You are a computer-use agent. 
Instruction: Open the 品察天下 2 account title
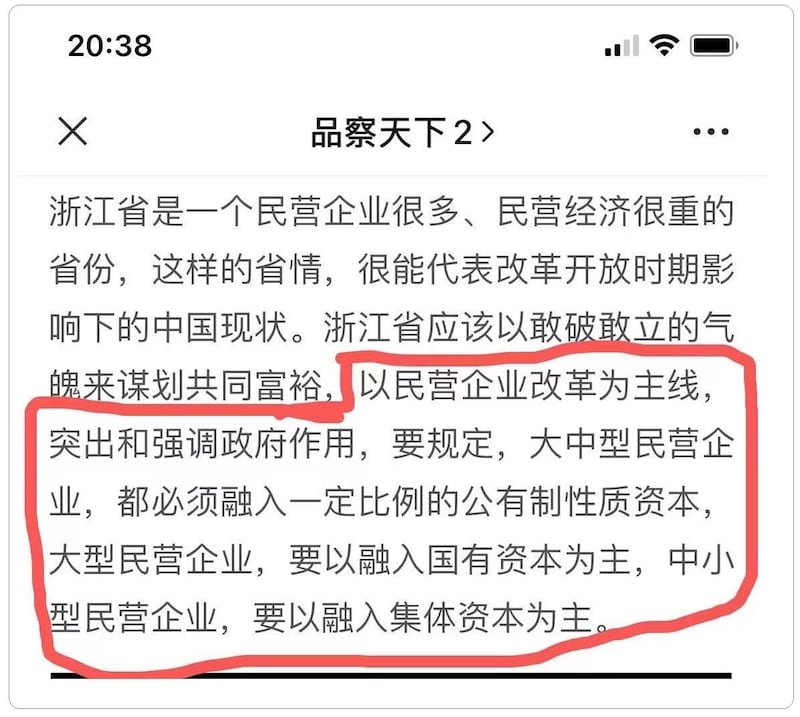402,133
